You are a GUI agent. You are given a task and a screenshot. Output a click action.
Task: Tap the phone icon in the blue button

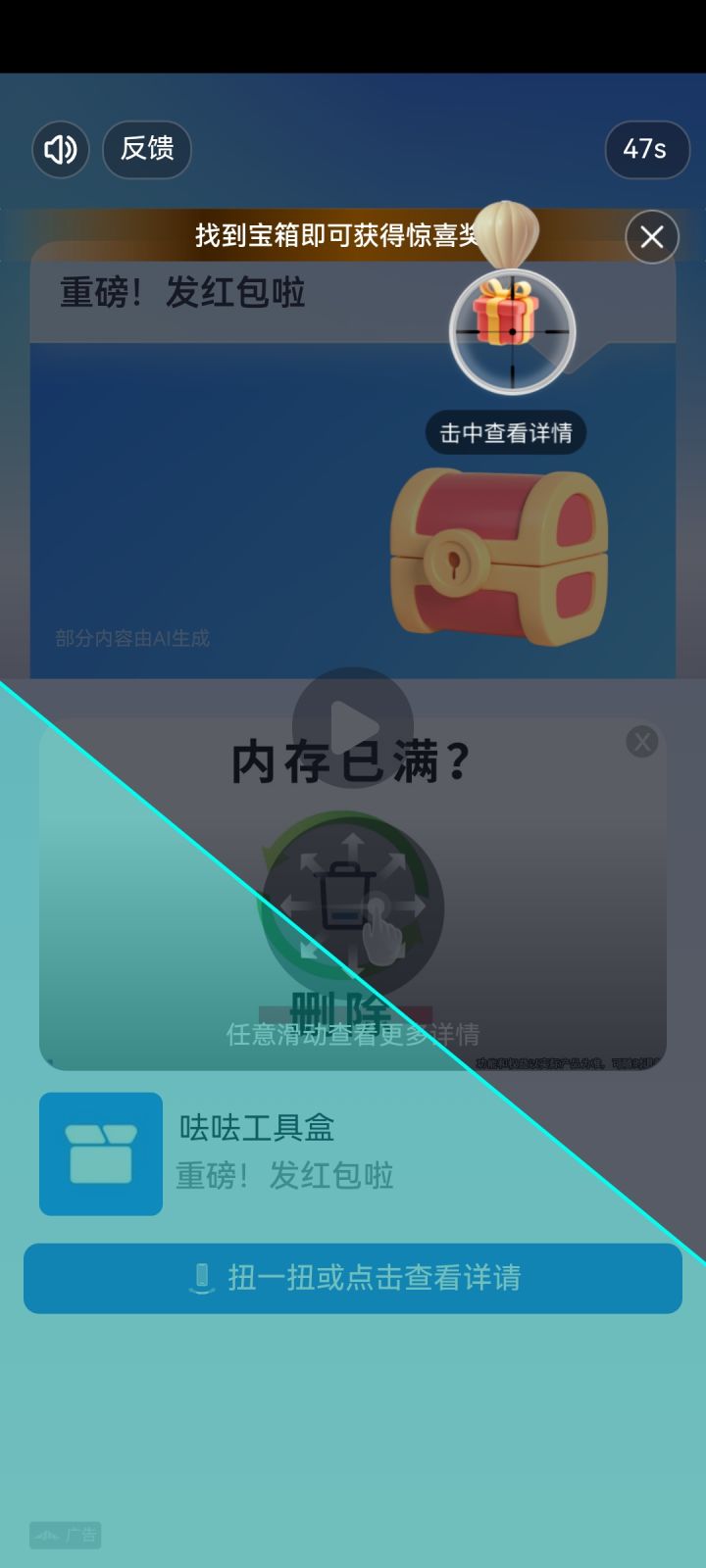tap(201, 1279)
